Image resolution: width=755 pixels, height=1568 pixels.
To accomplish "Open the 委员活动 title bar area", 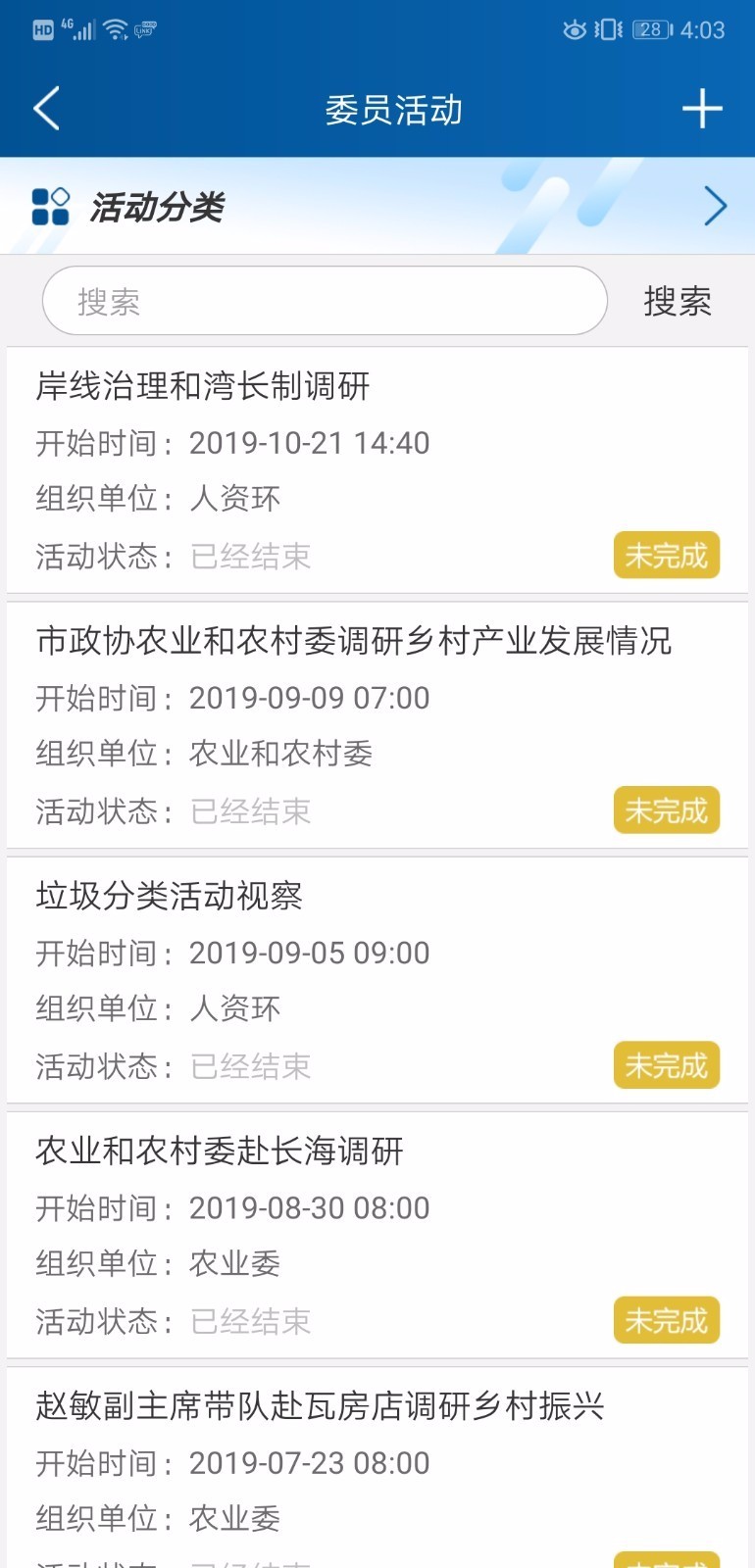I will pyautogui.click(x=377, y=110).
